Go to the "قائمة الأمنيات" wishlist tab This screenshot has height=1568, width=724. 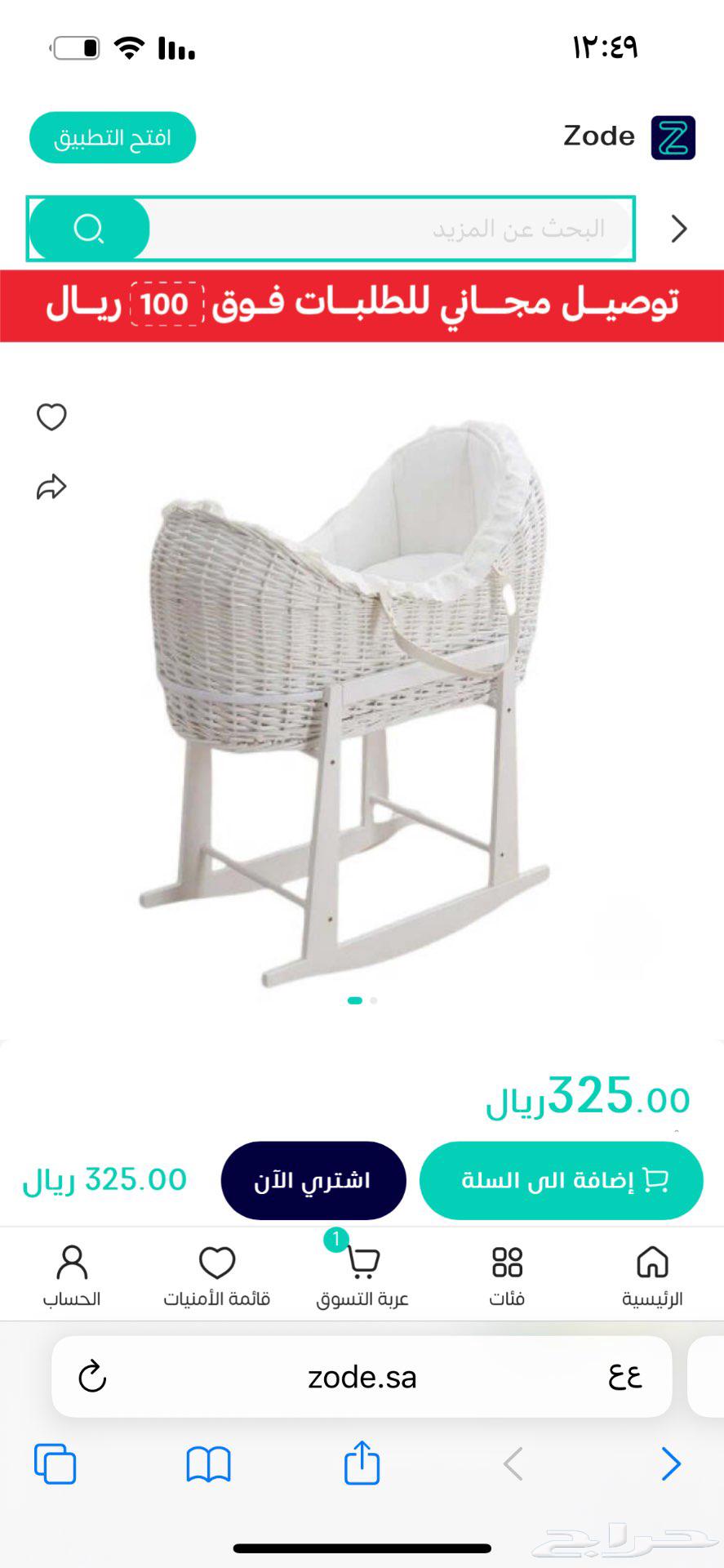(x=217, y=1275)
